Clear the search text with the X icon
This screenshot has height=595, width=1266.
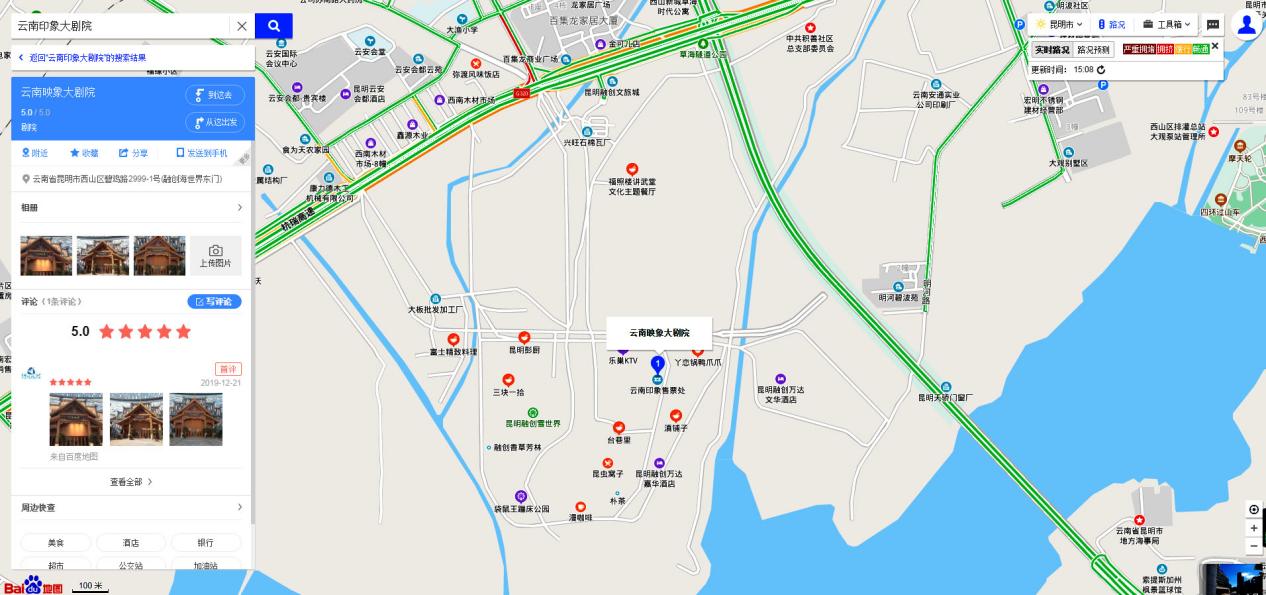coord(241,26)
